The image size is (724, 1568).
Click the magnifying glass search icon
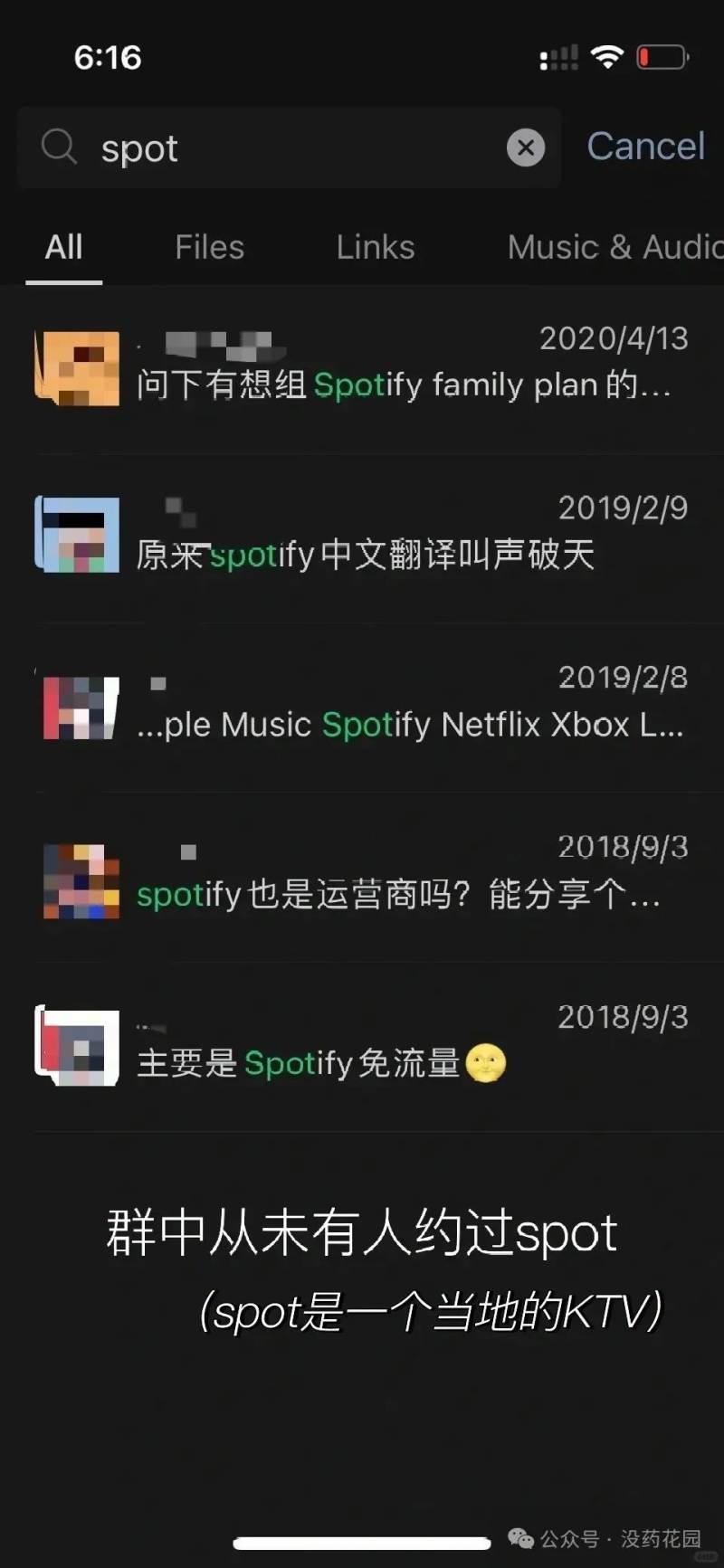58,147
